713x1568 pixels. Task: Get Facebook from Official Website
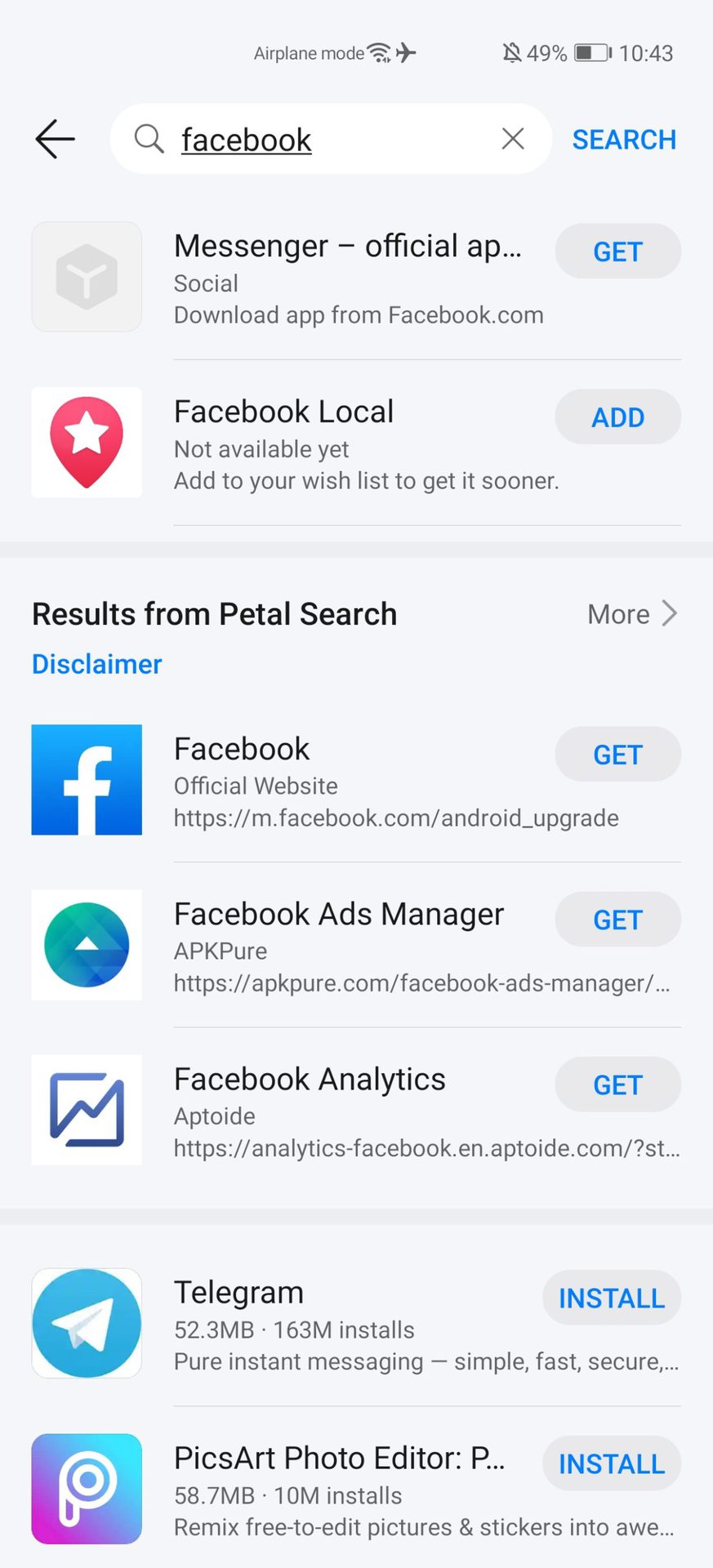click(x=617, y=755)
